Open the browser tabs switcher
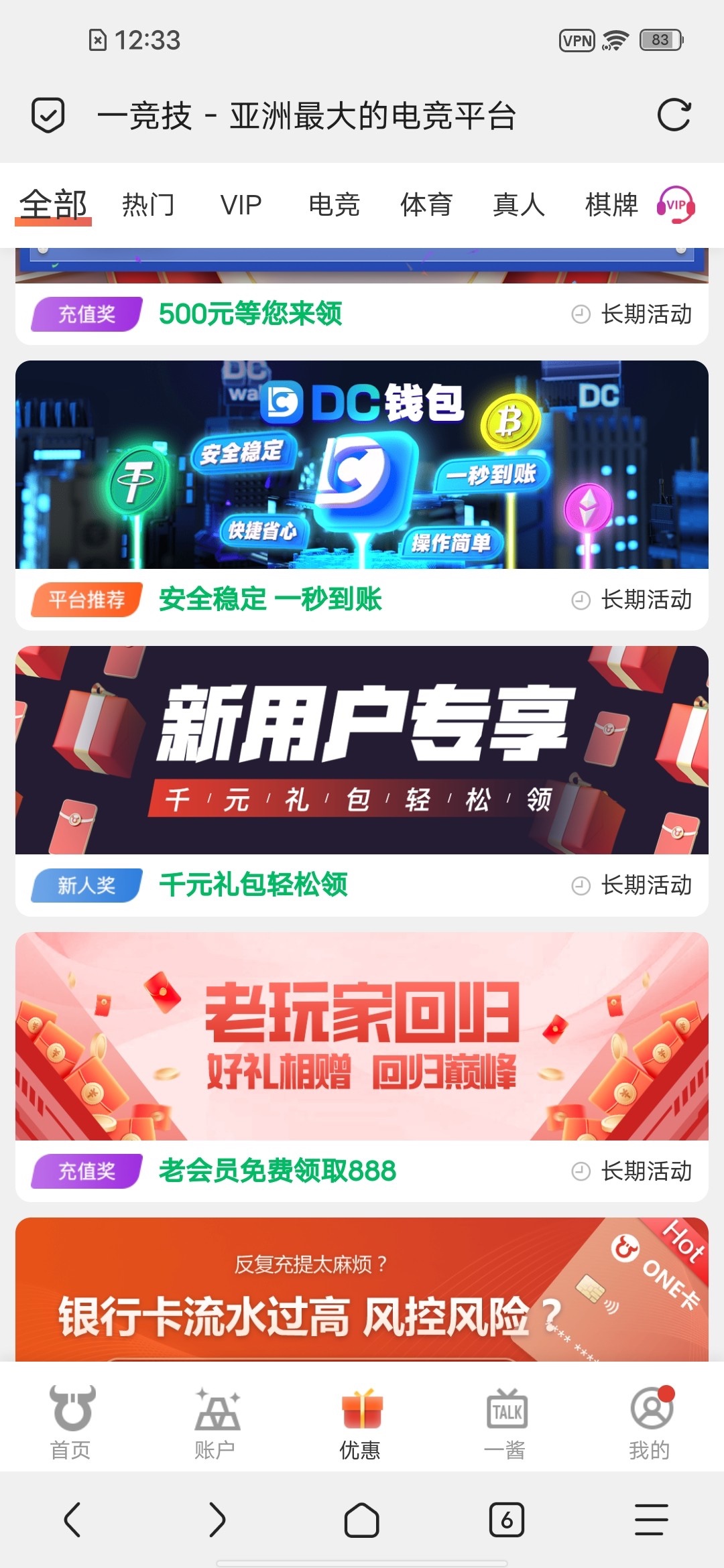 (x=506, y=1520)
